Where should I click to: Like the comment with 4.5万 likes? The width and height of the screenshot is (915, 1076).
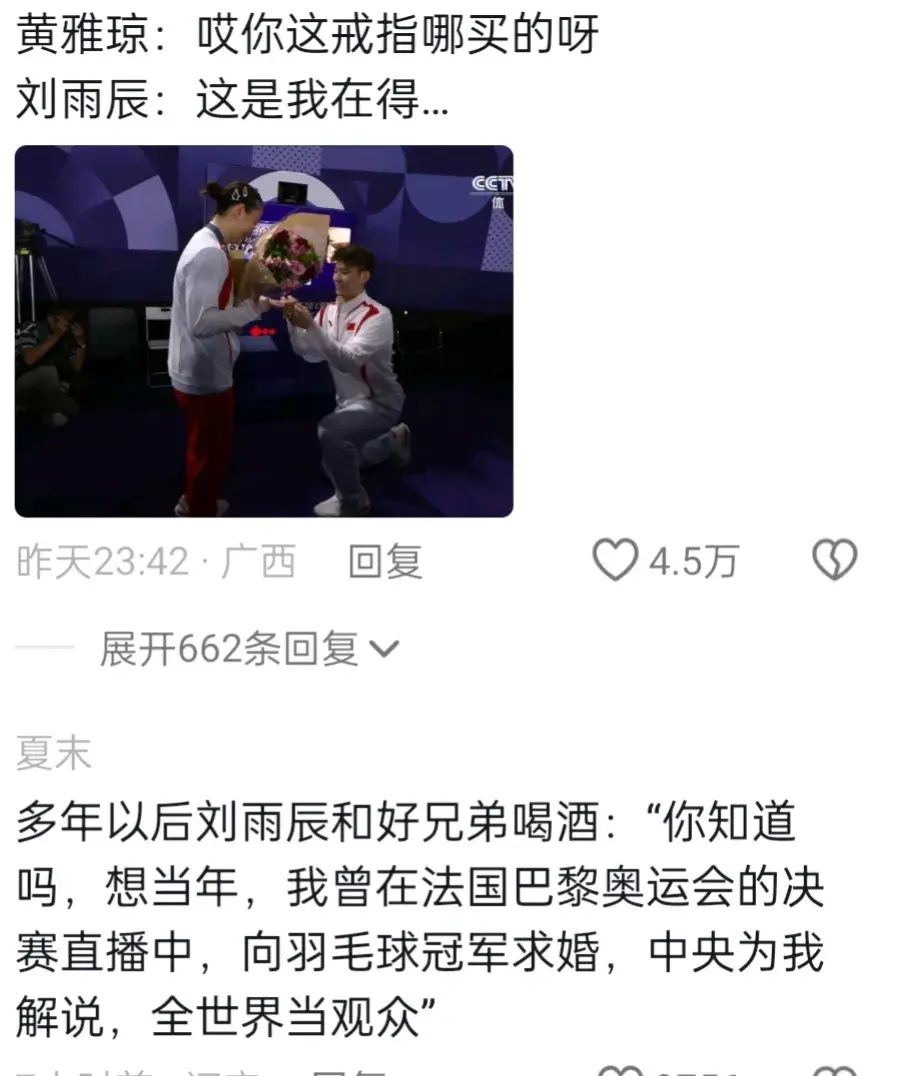615,561
